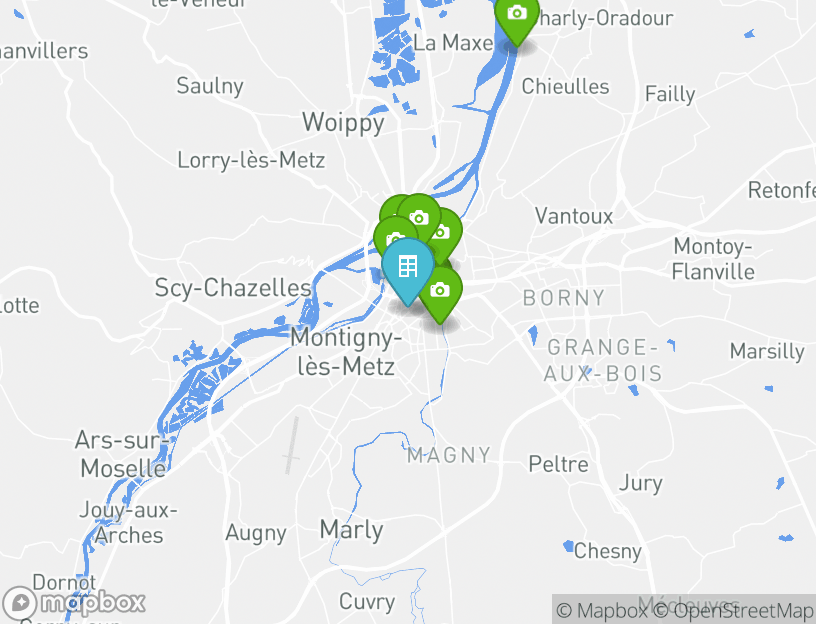The image size is (816, 624).
Task: Select the blue building pin in Metz
Action: point(407,267)
